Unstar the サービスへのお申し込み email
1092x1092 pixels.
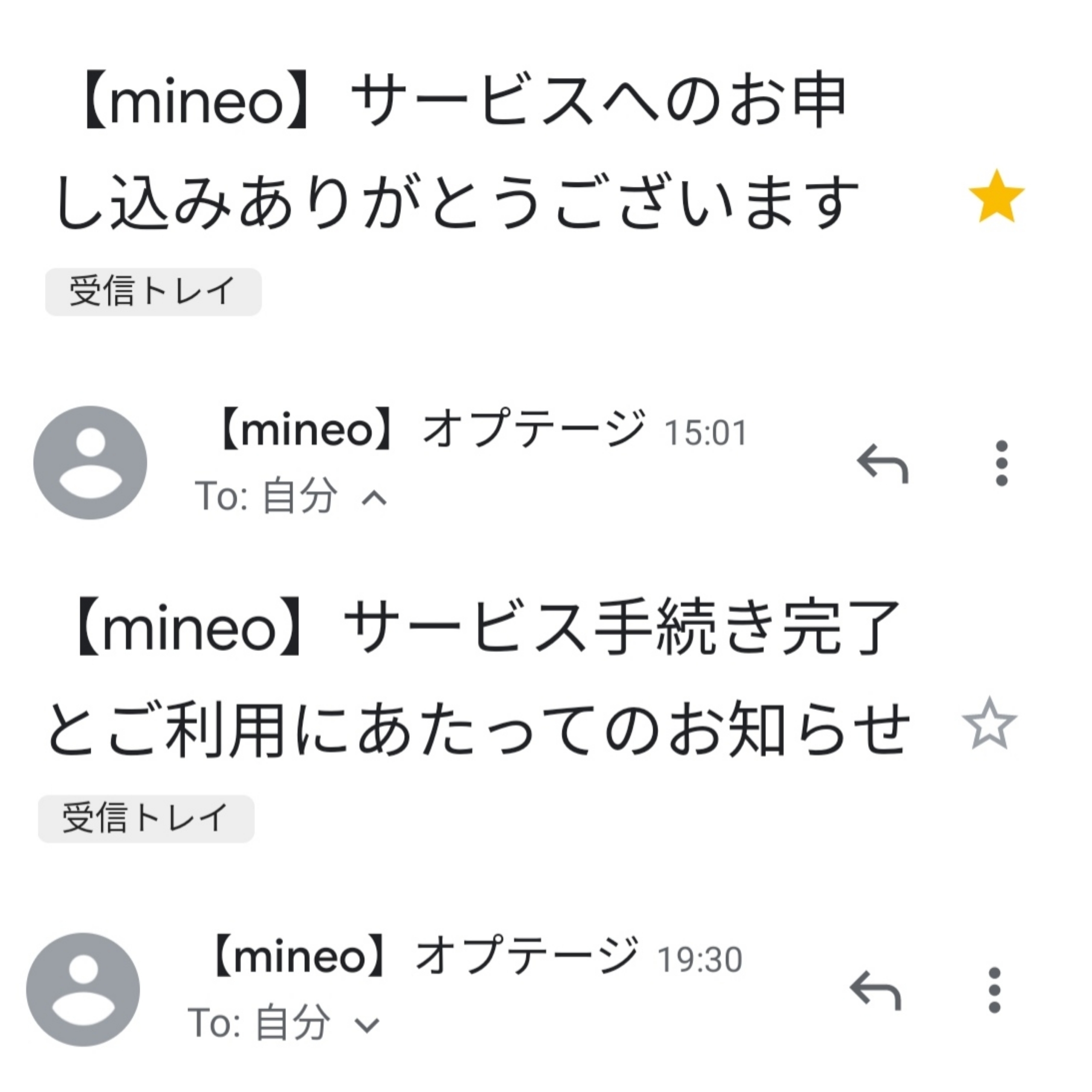pyautogui.click(x=996, y=196)
